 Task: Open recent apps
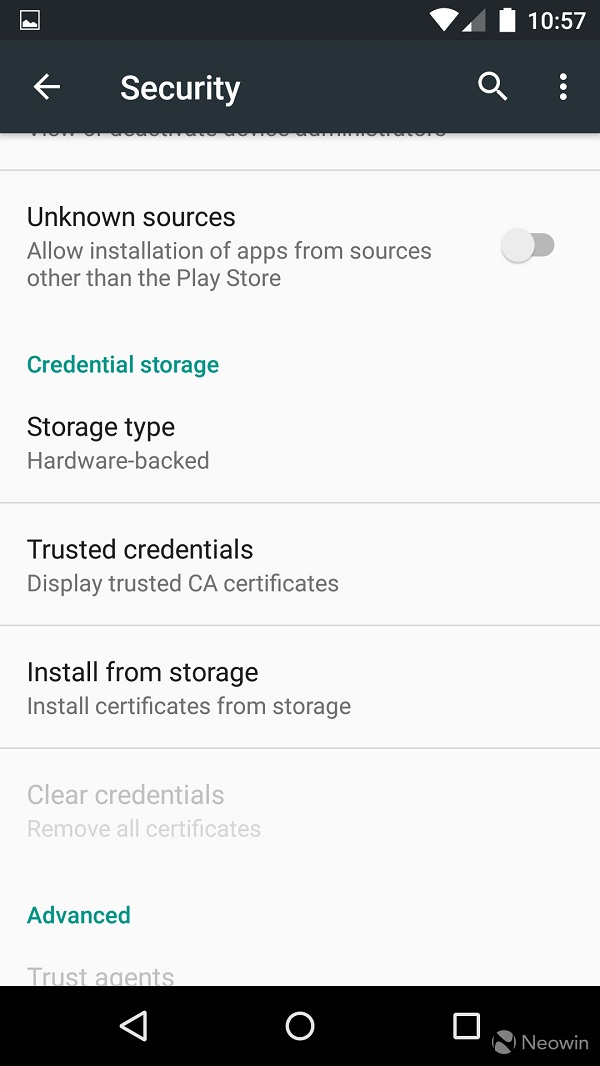tap(466, 1025)
